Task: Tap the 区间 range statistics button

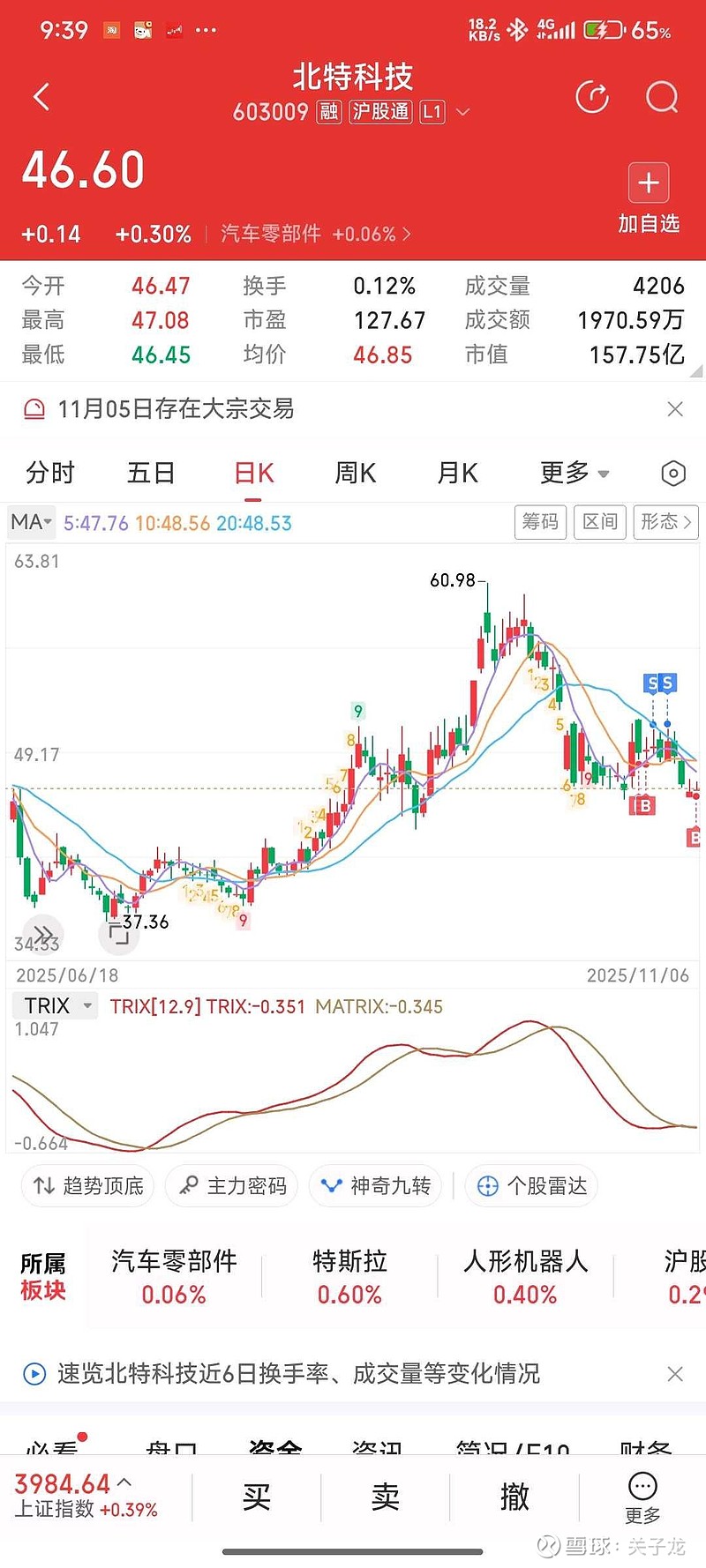Action: [600, 522]
